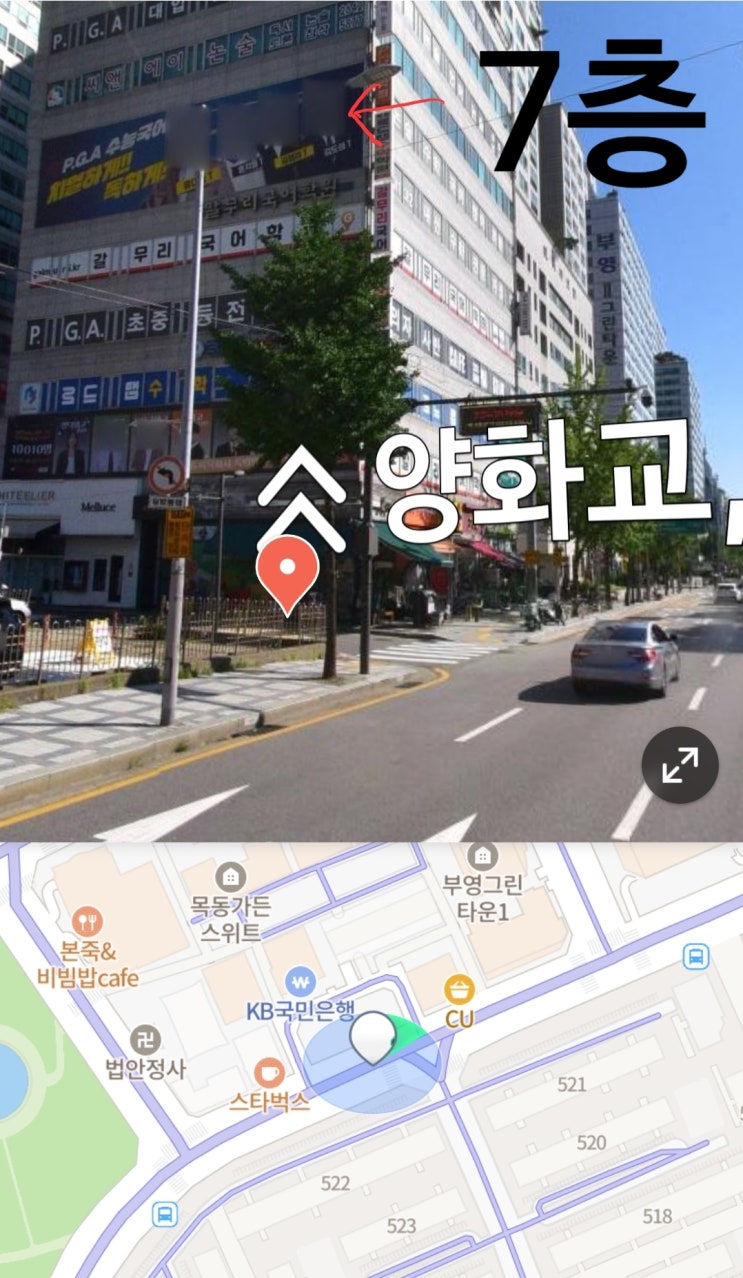743x1278 pixels.
Task: Open the CU convenience store marker
Action: tap(459, 990)
